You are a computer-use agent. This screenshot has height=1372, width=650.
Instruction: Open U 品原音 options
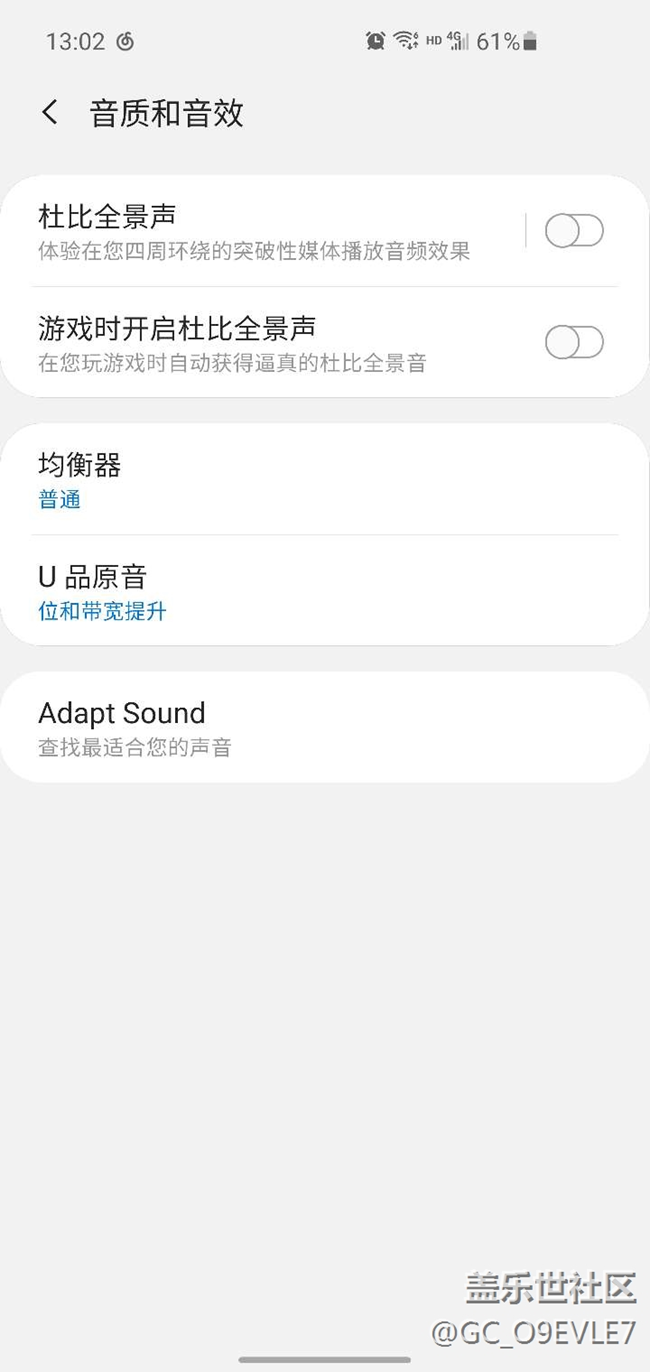(325, 591)
